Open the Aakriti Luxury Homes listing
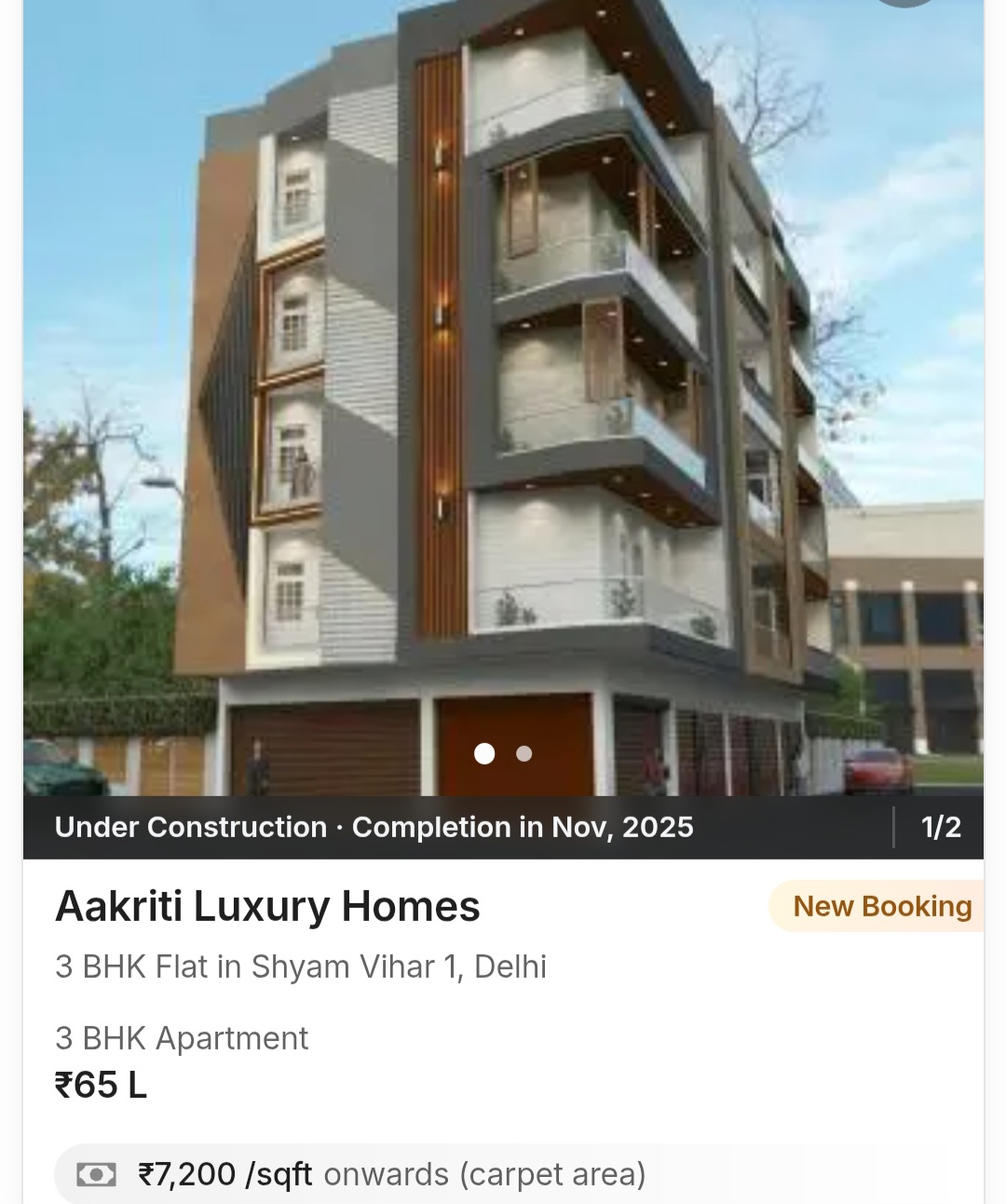 coord(267,906)
